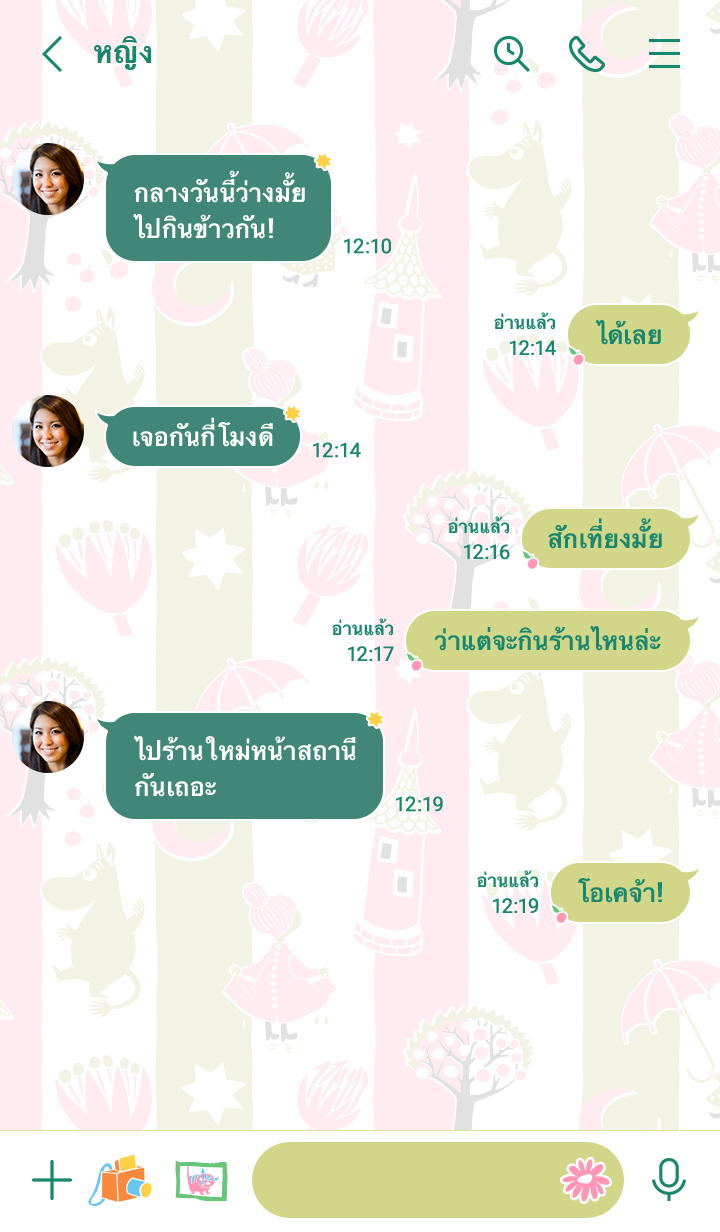Launch the camera to take a photo
This screenshot has width=720, height=1232.
tap(124, 1180)
